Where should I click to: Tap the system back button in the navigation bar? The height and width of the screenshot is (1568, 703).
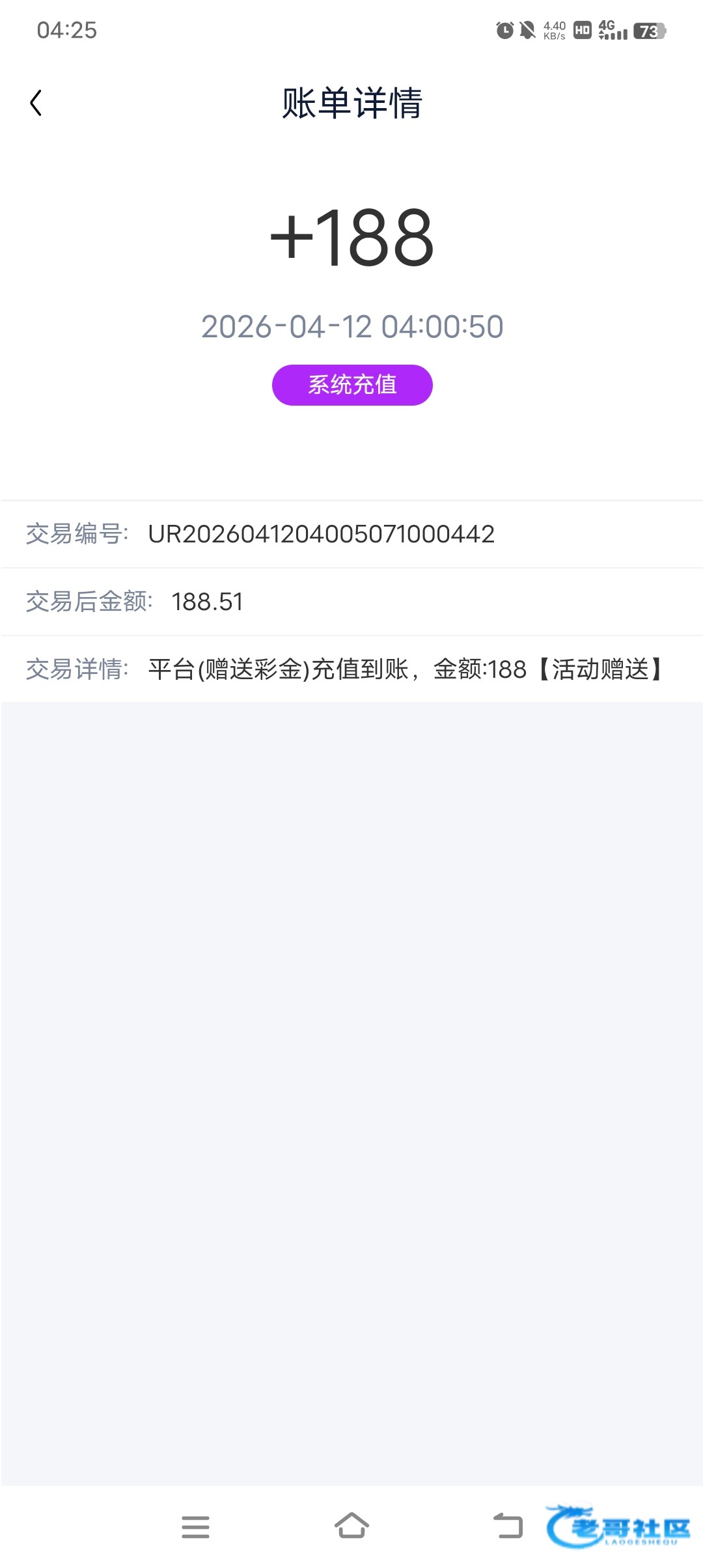pyautogui.click(x=508, y=1526)
